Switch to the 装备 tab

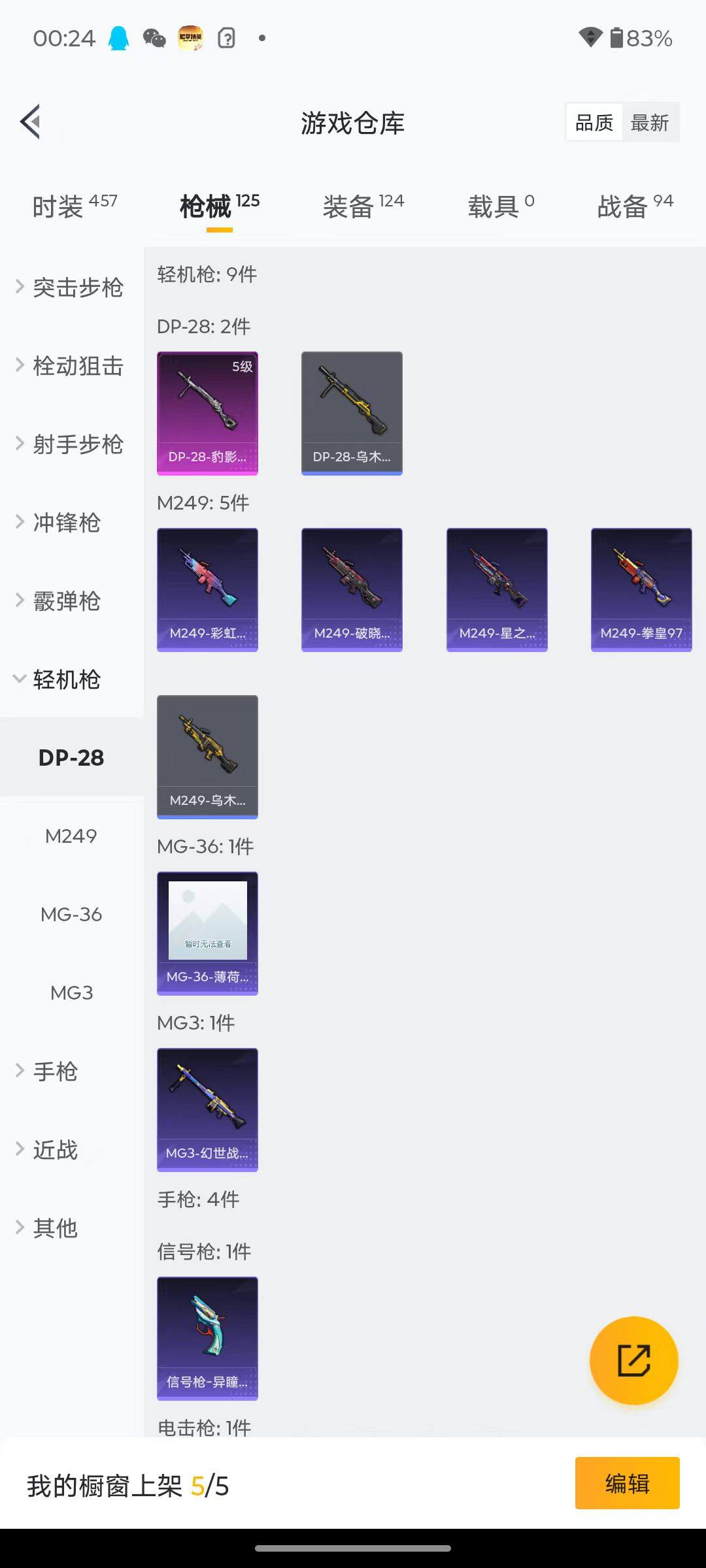(x=363, y=206)
